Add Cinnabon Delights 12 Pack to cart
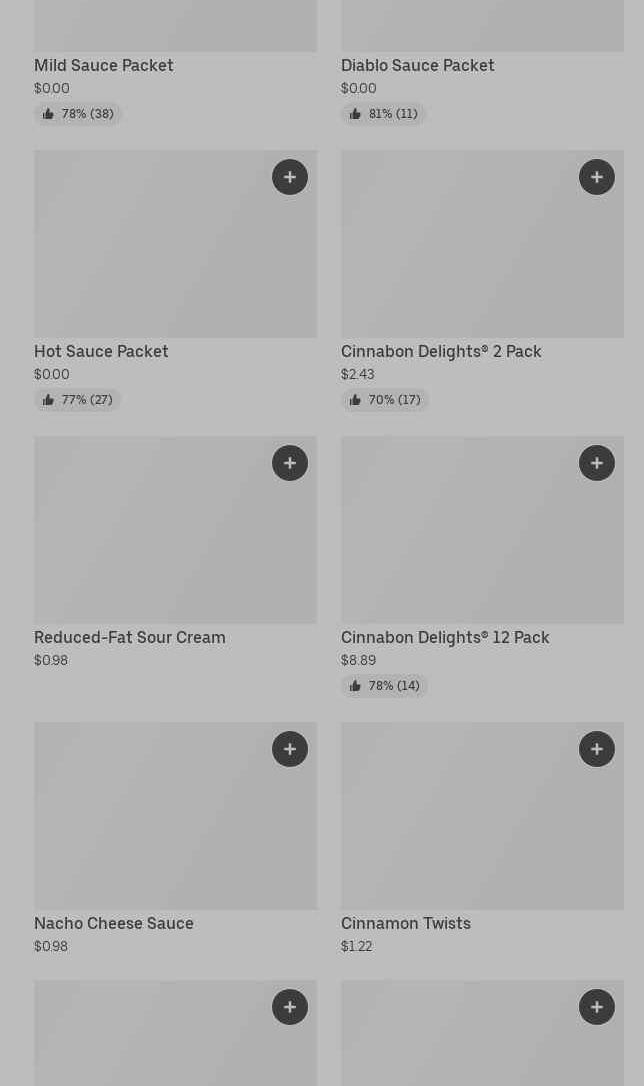The image size is (644, 1086). pyautogui.click(x=597, y=463)
